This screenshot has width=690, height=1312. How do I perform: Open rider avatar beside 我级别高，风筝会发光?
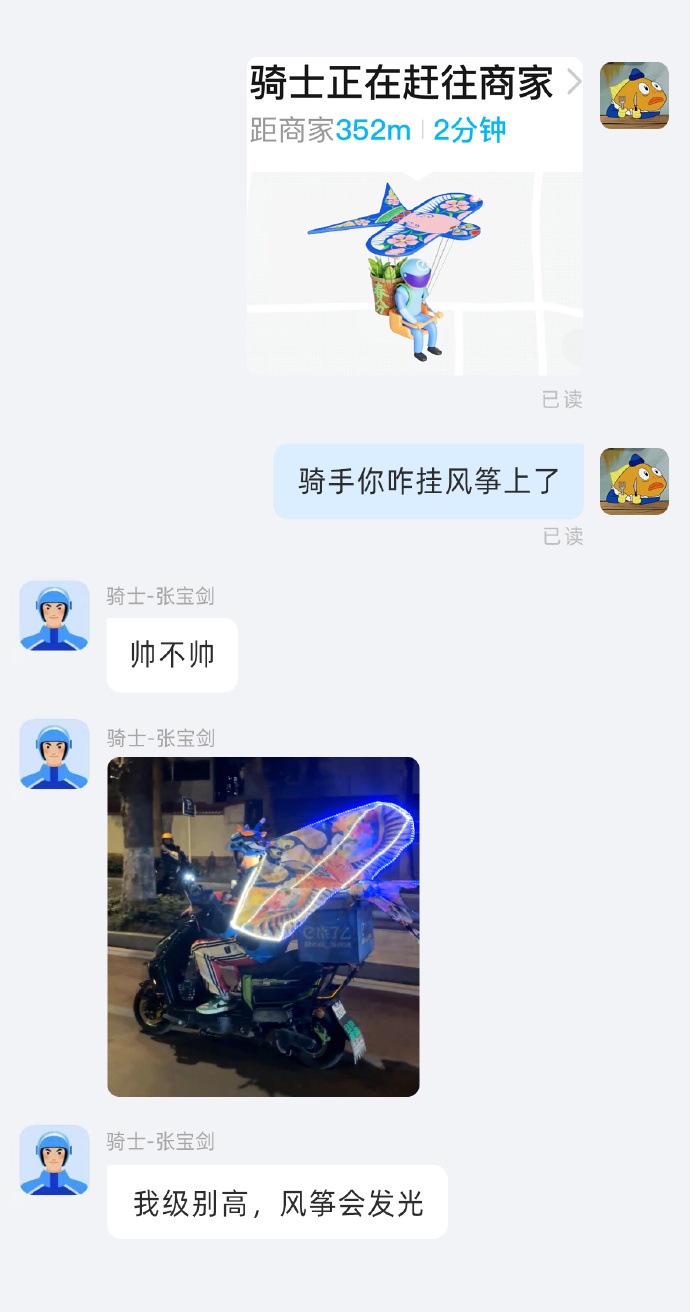coord(54,1160)
